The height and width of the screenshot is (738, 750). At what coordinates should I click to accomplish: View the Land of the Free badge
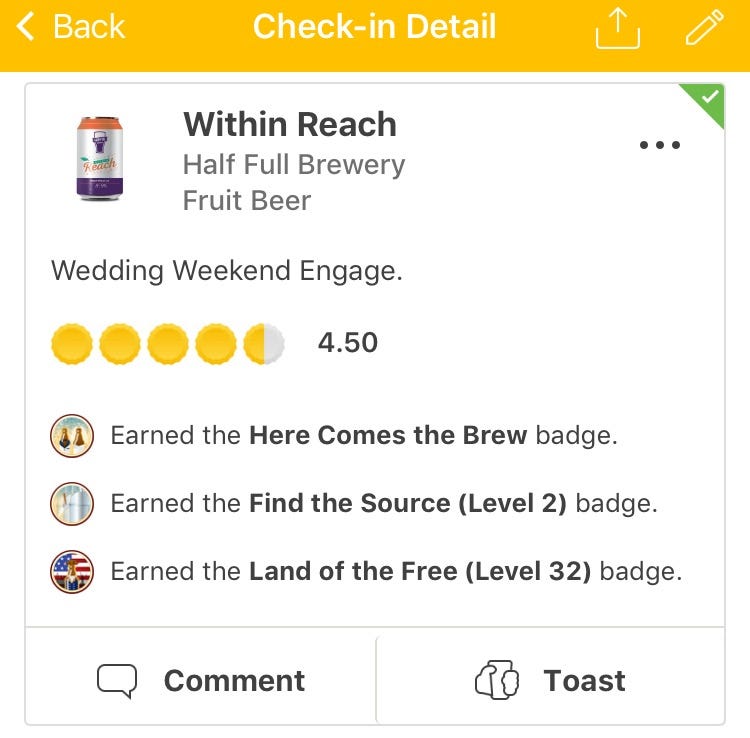pos(419,572)
